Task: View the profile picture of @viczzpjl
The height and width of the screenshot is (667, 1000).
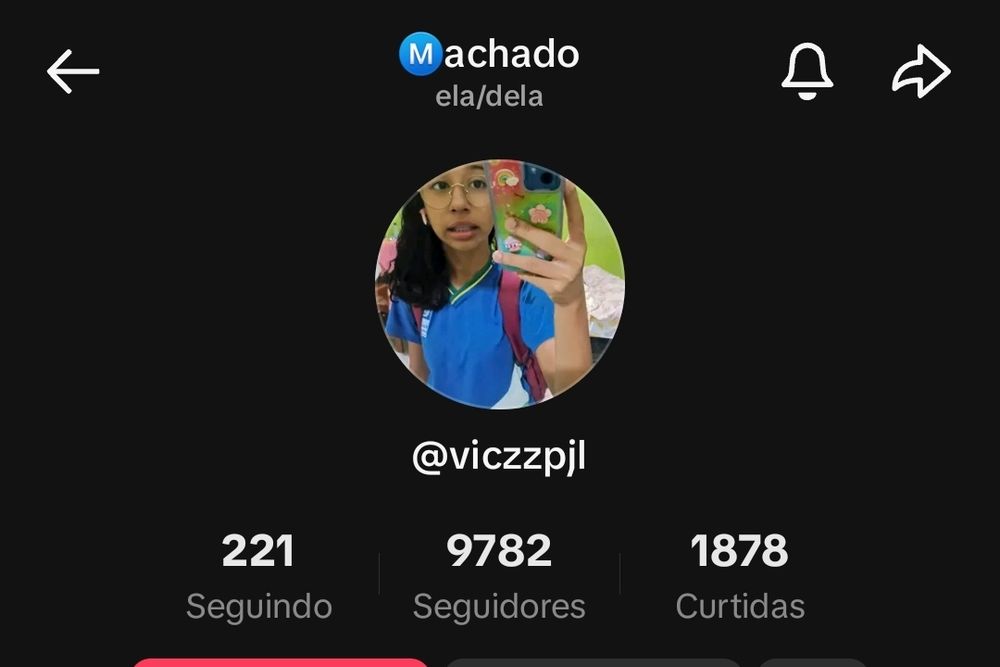Action: point(500,284)
